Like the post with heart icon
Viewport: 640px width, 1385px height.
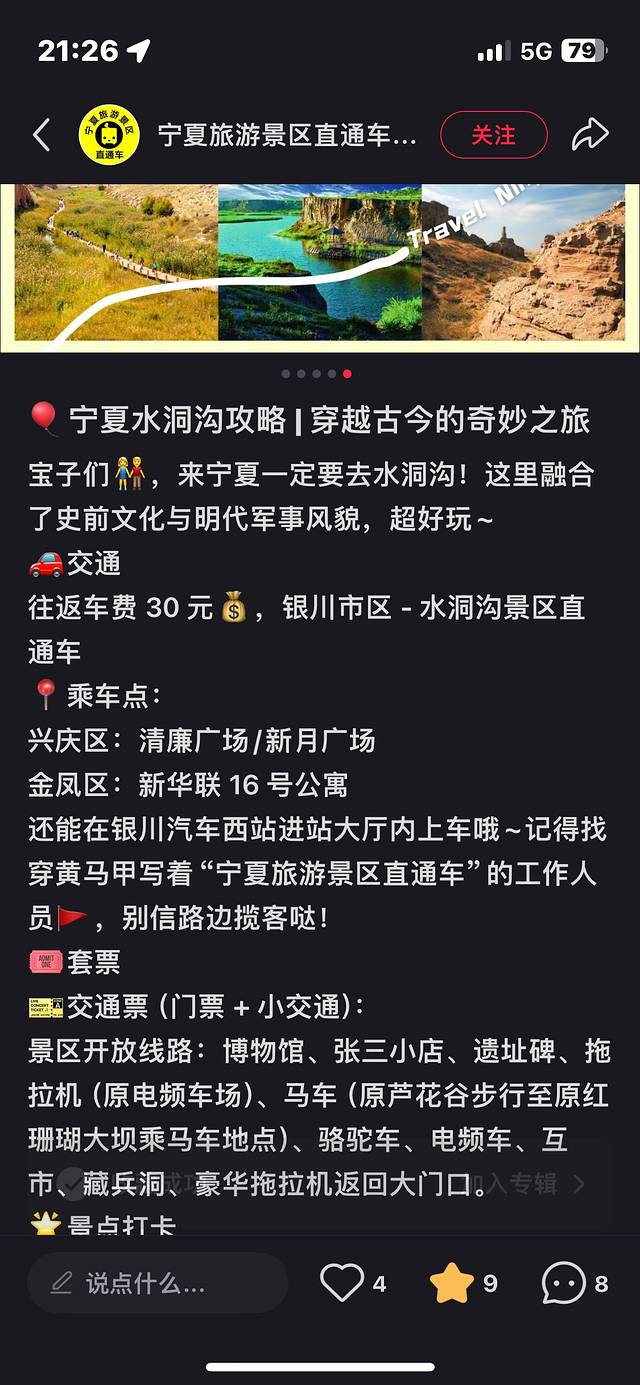[342, 1283]
